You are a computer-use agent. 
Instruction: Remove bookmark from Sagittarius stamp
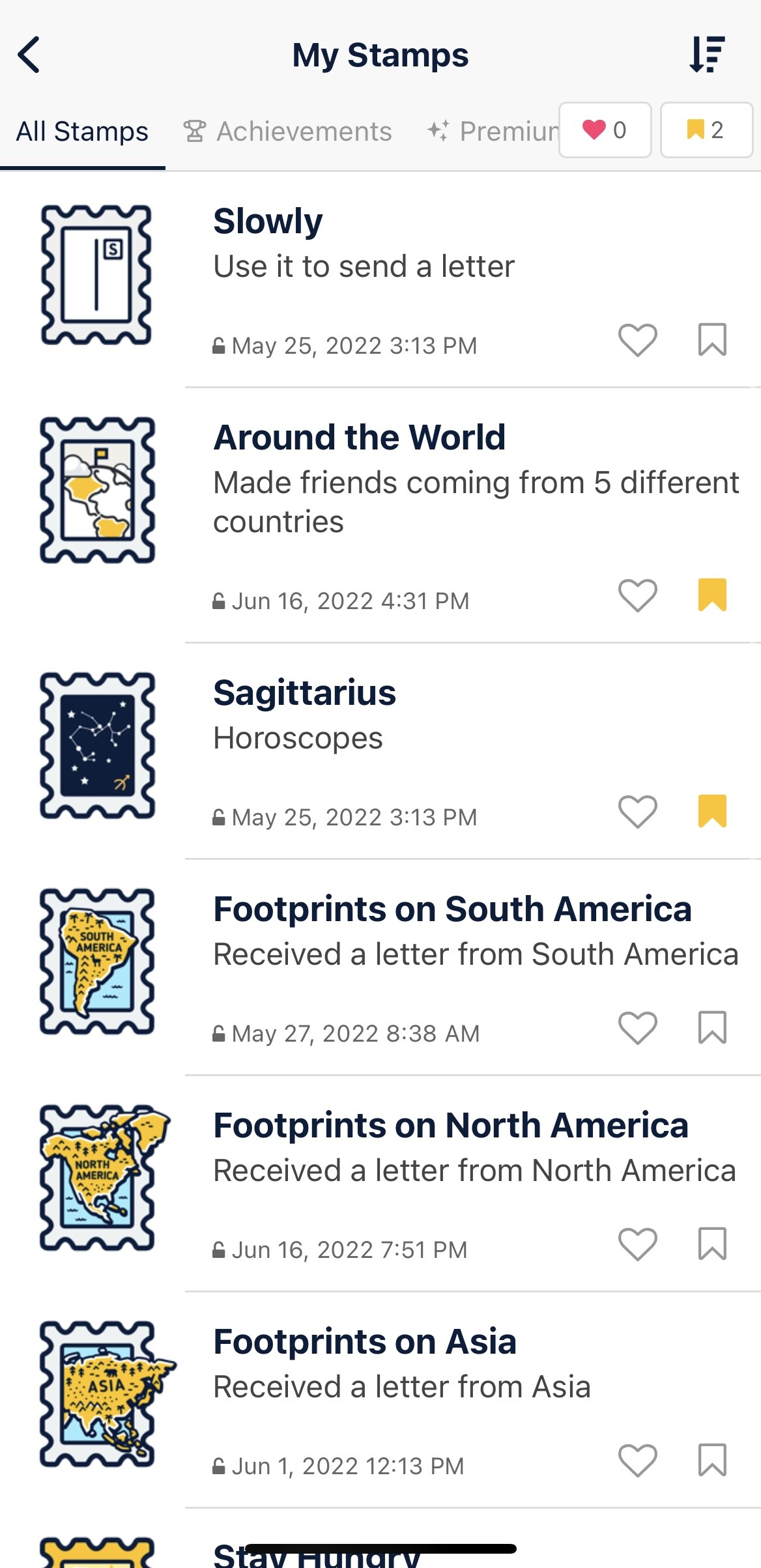712,811
